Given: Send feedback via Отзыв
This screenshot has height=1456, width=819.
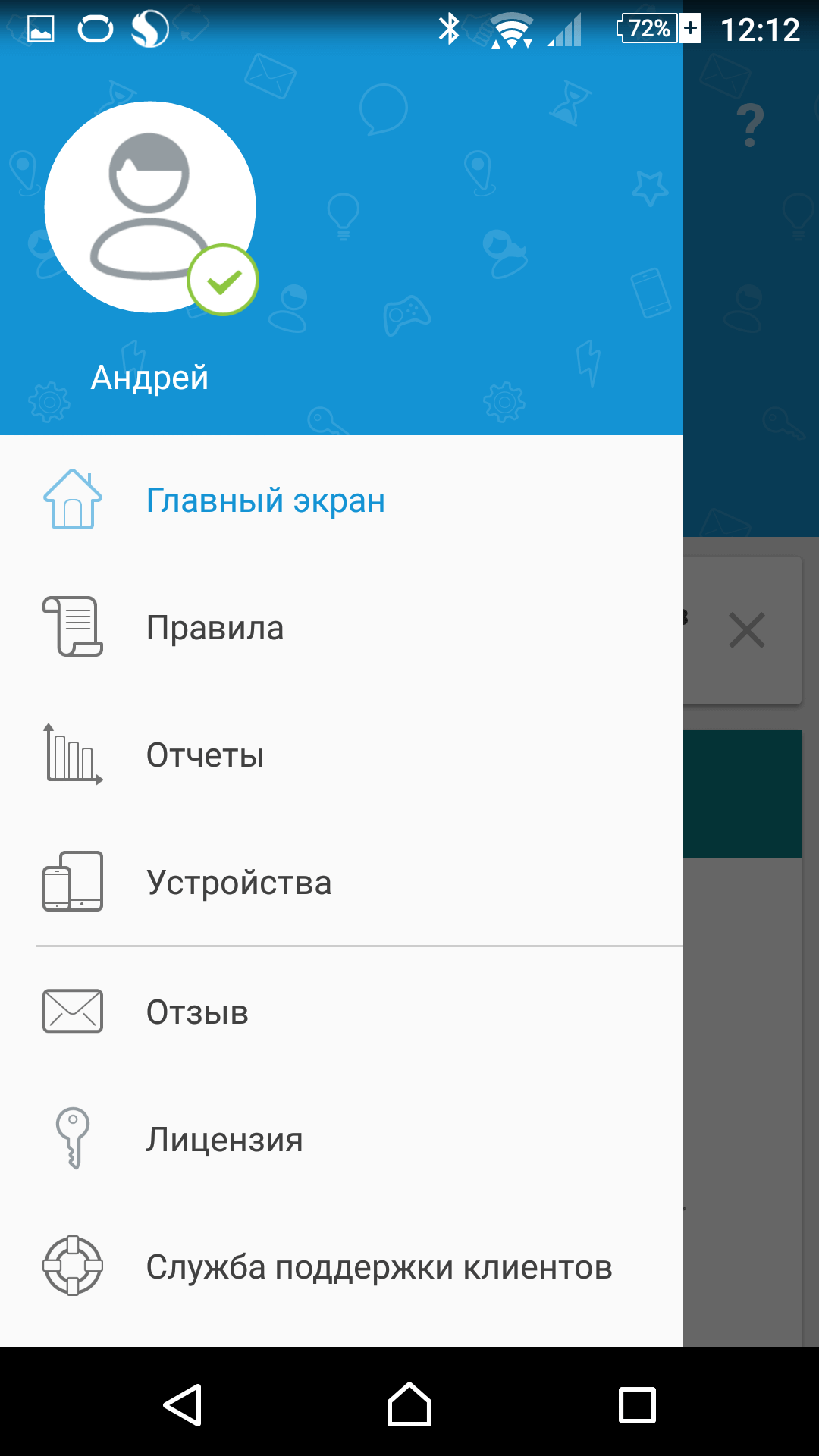Looking at the screenshot, I should tap(197, 1012).
